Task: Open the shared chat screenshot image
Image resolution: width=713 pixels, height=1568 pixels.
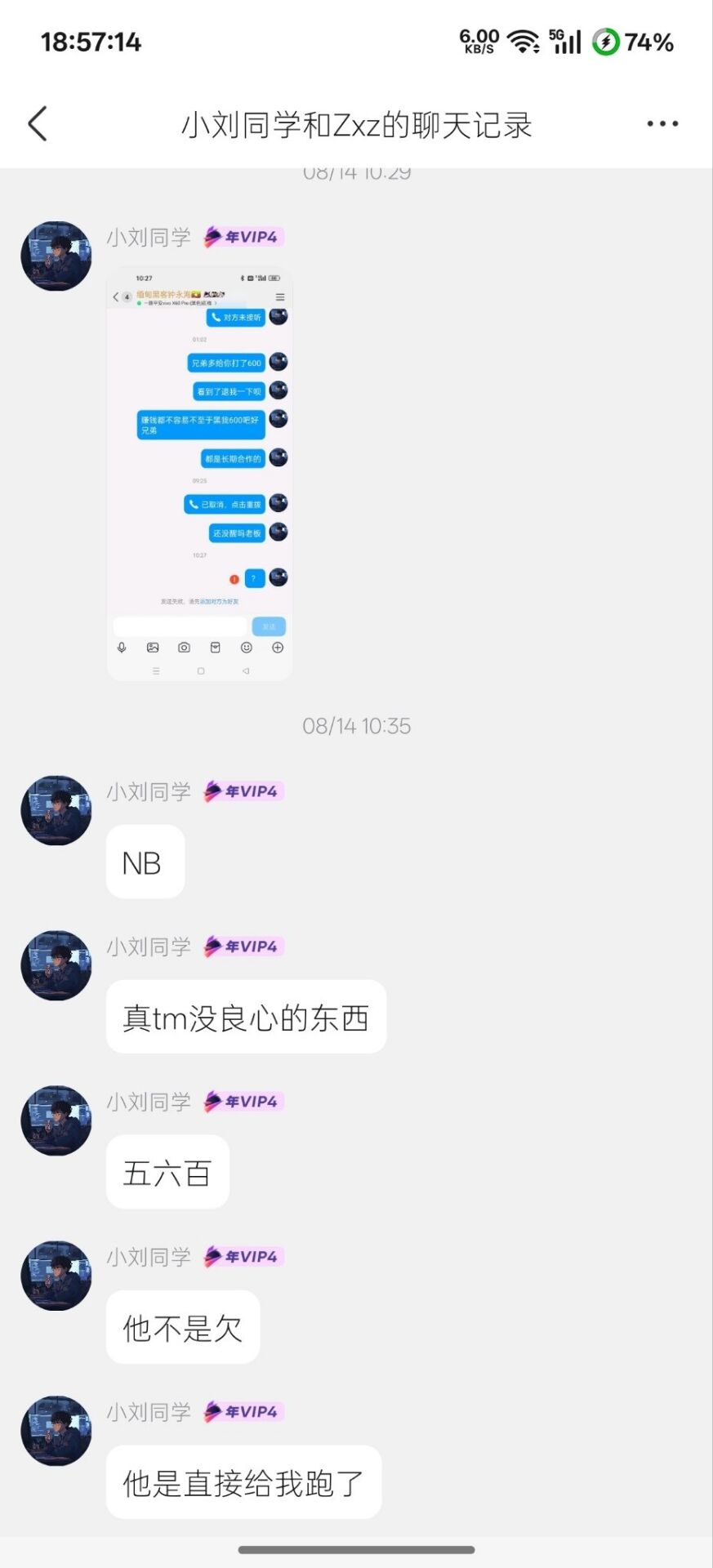Action: click(199, 474)
